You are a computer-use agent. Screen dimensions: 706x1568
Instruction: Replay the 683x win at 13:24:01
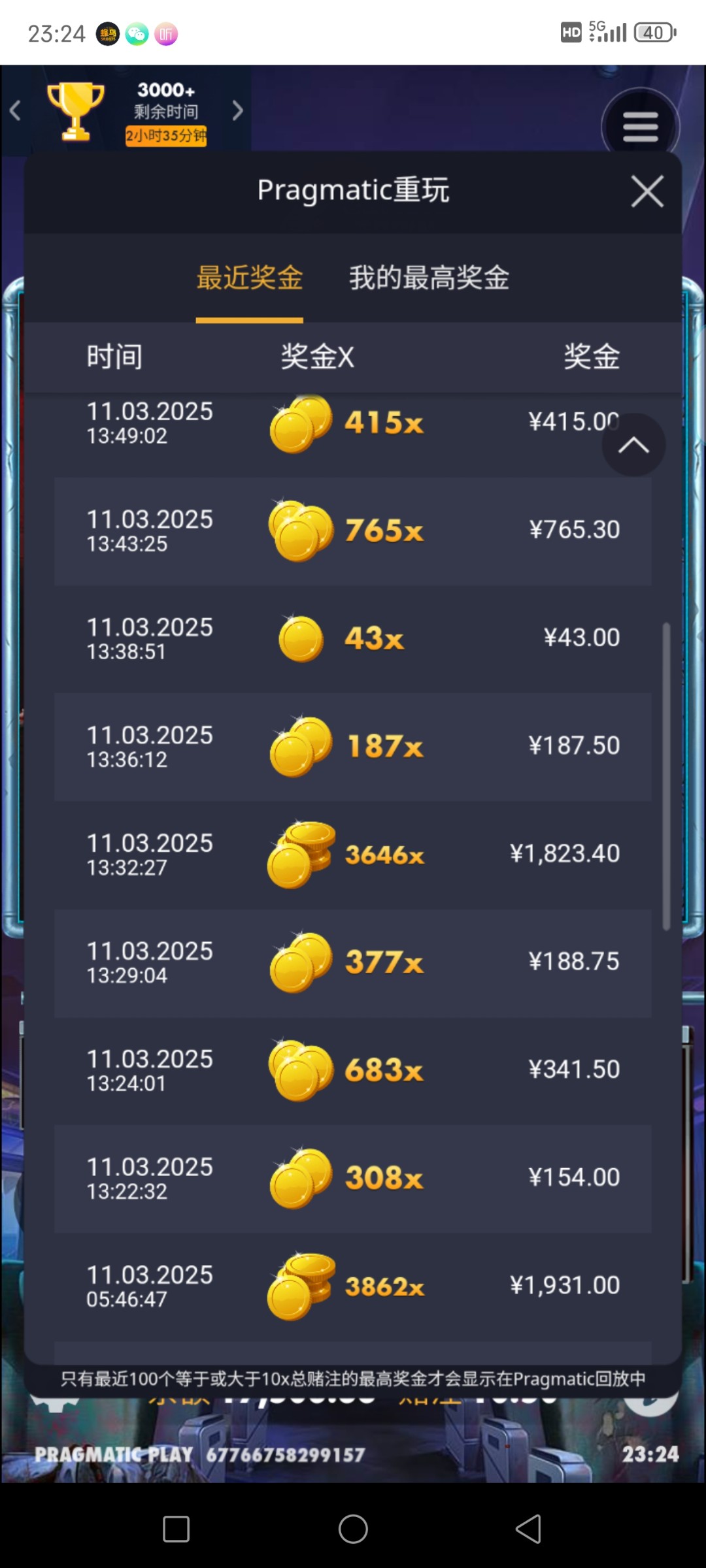352,1071
